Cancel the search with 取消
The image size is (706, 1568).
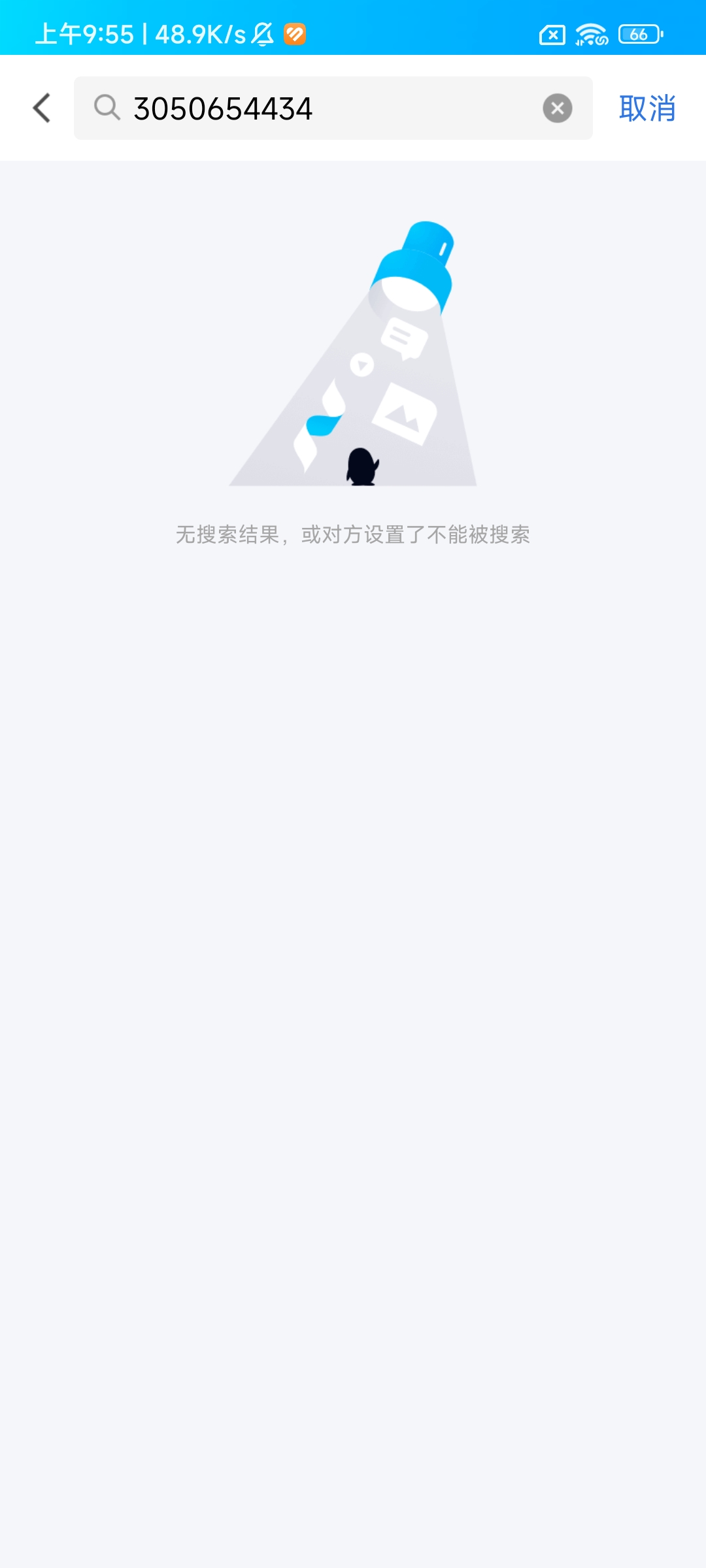647,108
